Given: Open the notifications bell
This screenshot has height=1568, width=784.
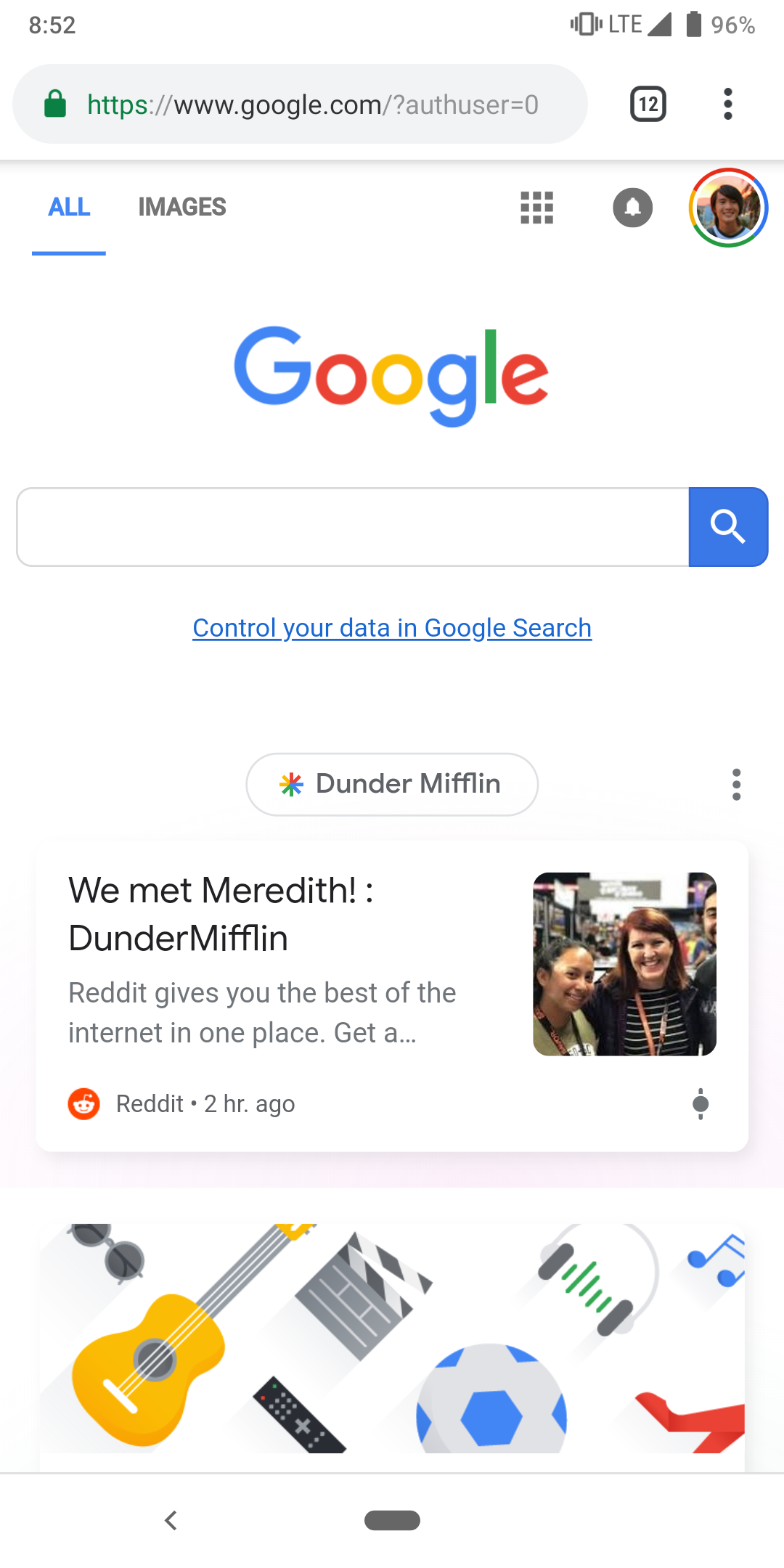Looking at the screenshot, I should point(632,208).
